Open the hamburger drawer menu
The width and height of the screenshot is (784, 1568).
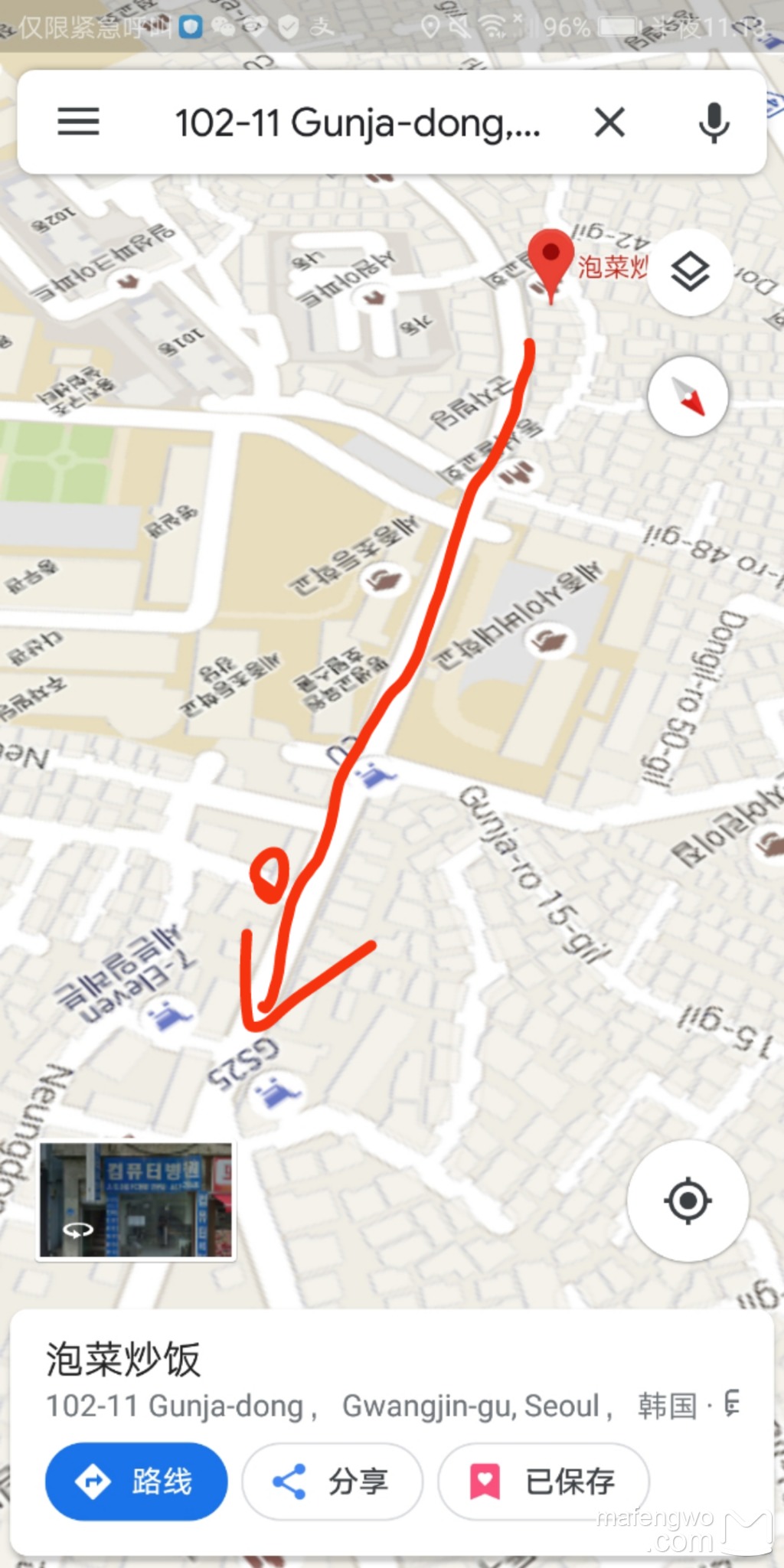coord(78,122)
